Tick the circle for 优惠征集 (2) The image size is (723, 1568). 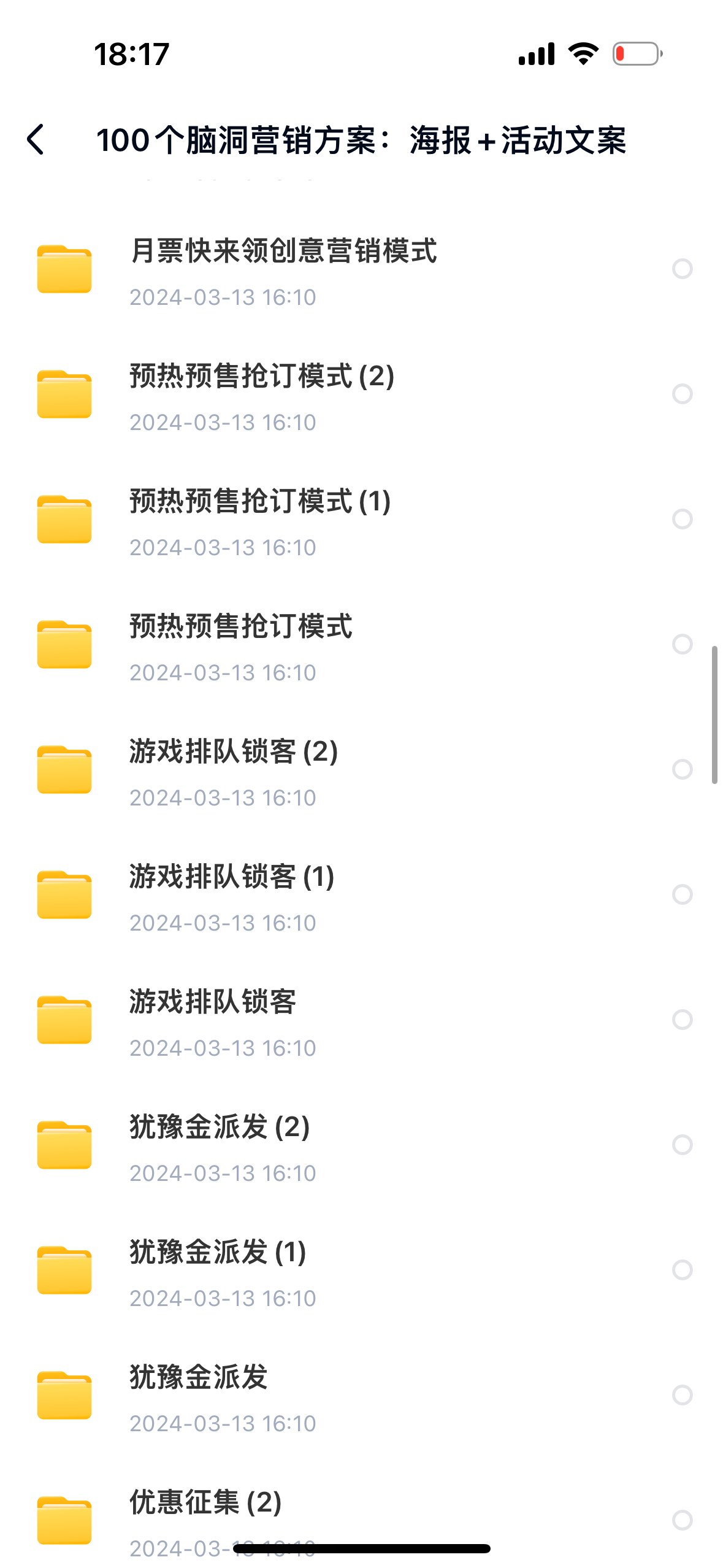click(682, 1520)
